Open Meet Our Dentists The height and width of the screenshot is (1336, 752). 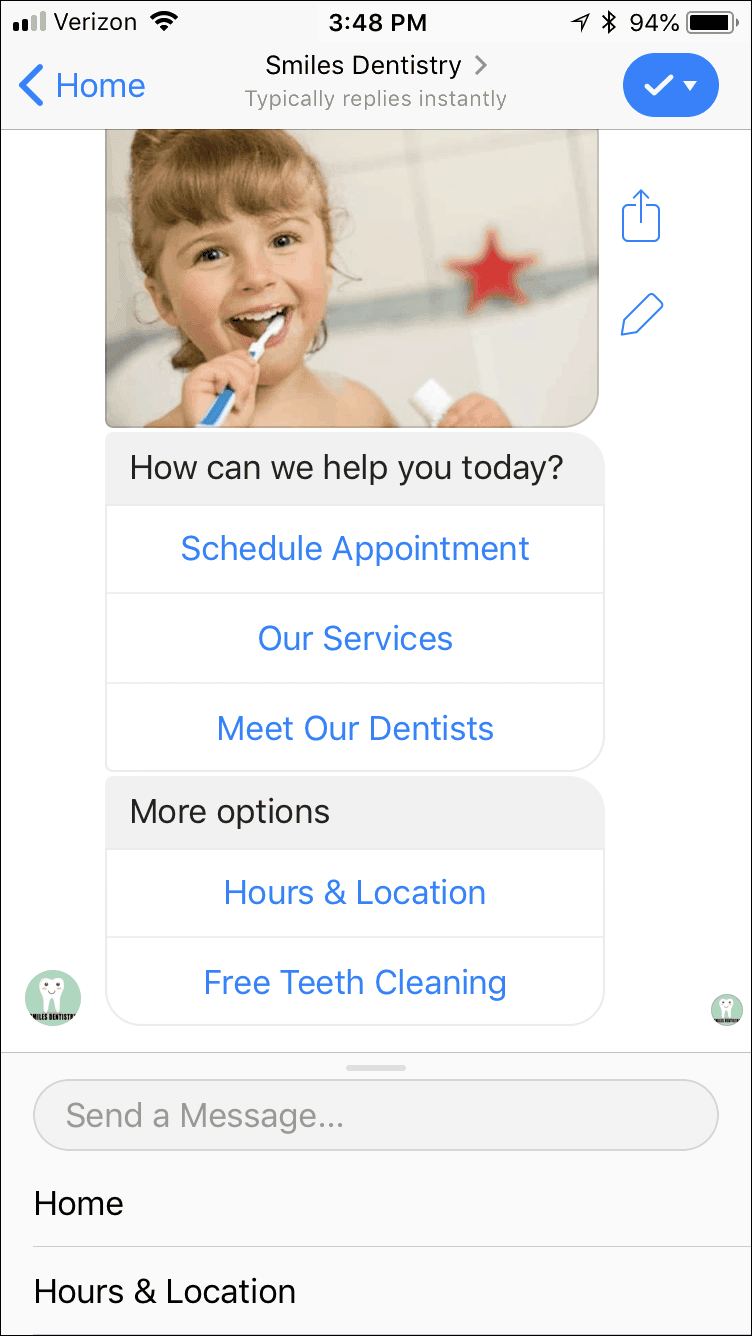(355, 728)
